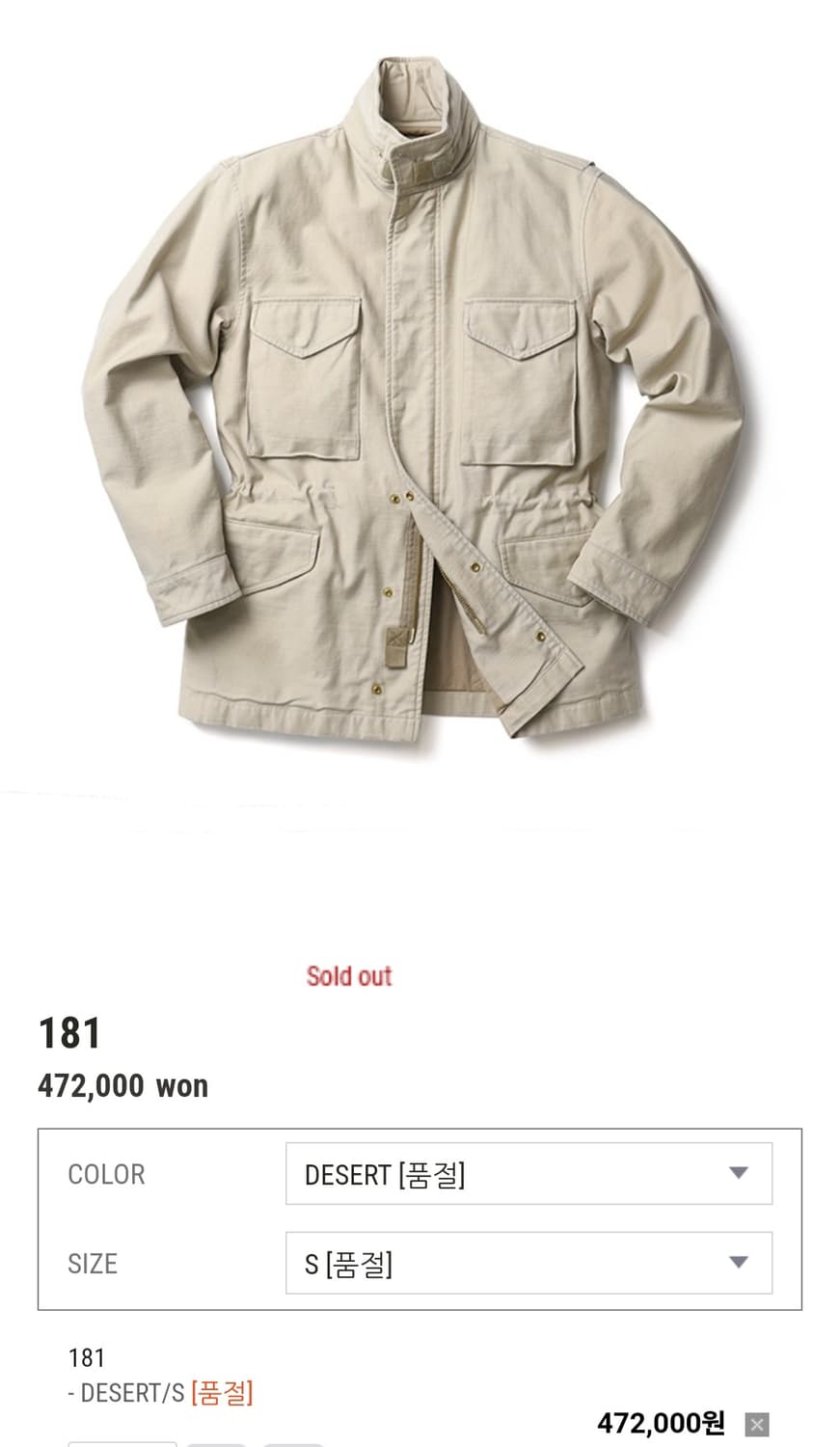
Task: Open the SIZE dropdown showing S
Action: click(x=528, y=1263)
